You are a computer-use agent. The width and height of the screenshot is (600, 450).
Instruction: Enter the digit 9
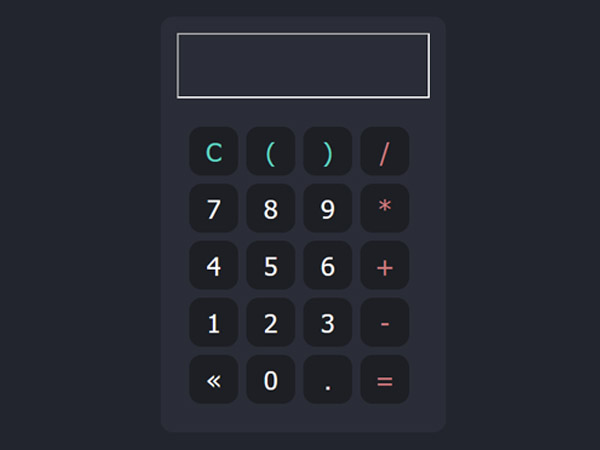click(x=327, y=209)
